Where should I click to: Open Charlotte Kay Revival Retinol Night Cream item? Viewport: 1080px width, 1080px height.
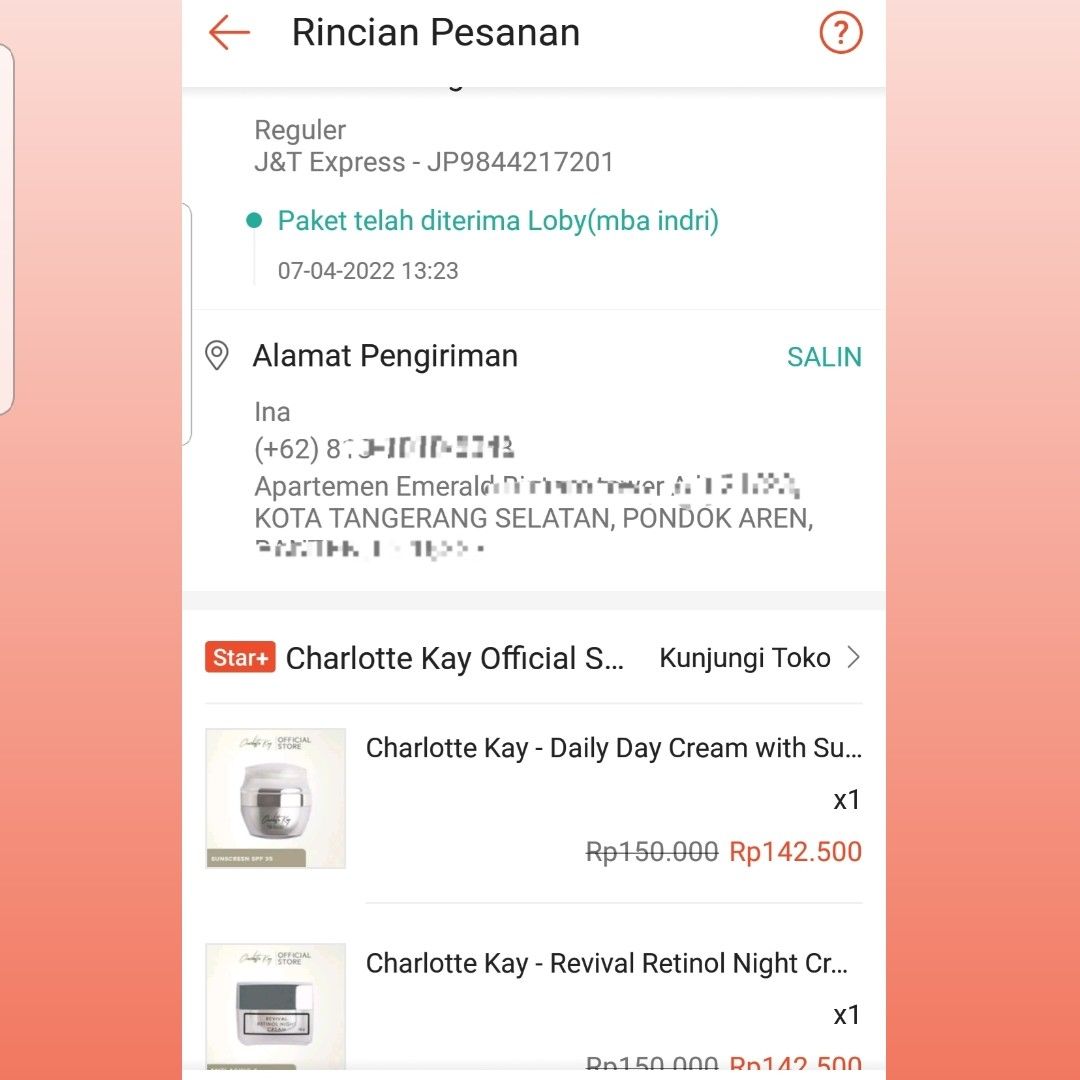pos(606,964)
